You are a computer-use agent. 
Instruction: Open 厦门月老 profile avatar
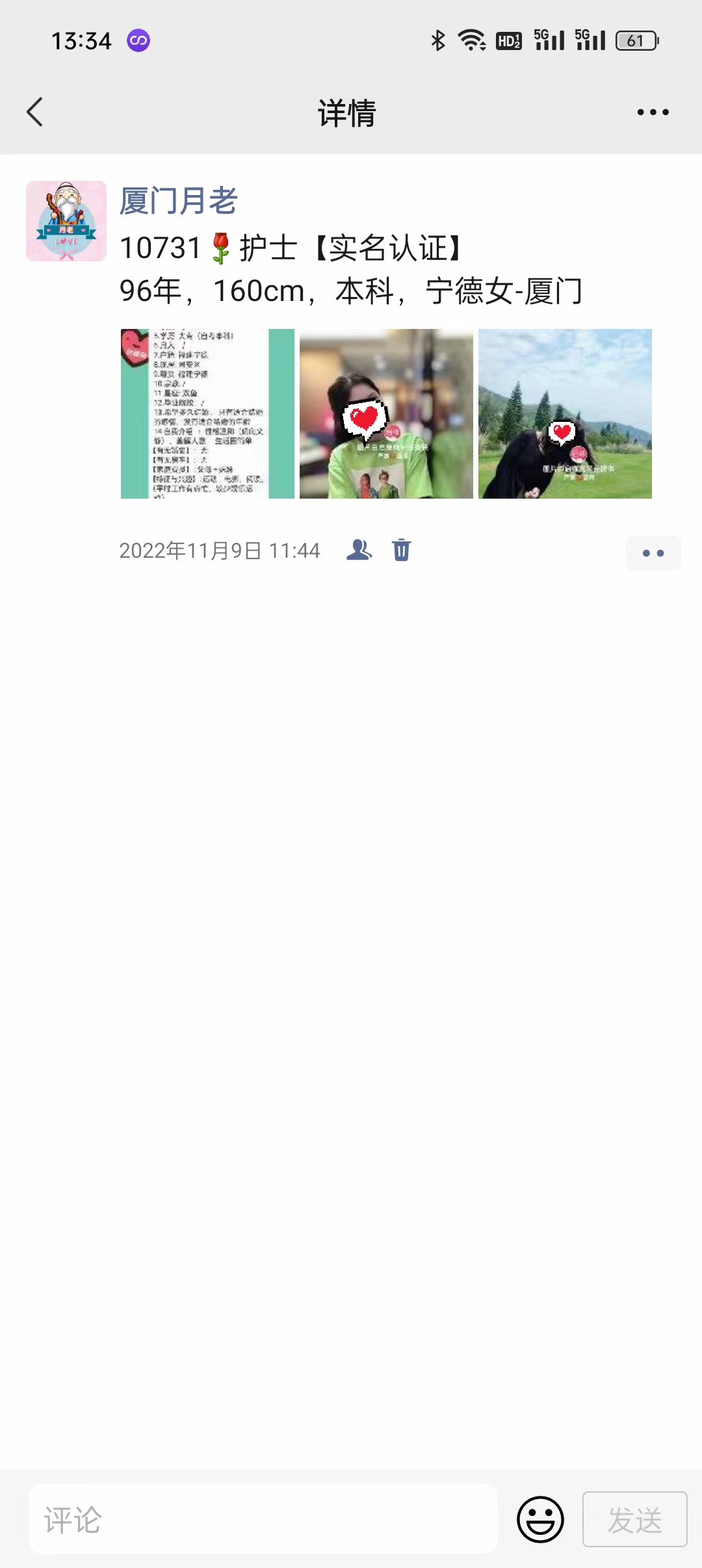coord(66,221)
